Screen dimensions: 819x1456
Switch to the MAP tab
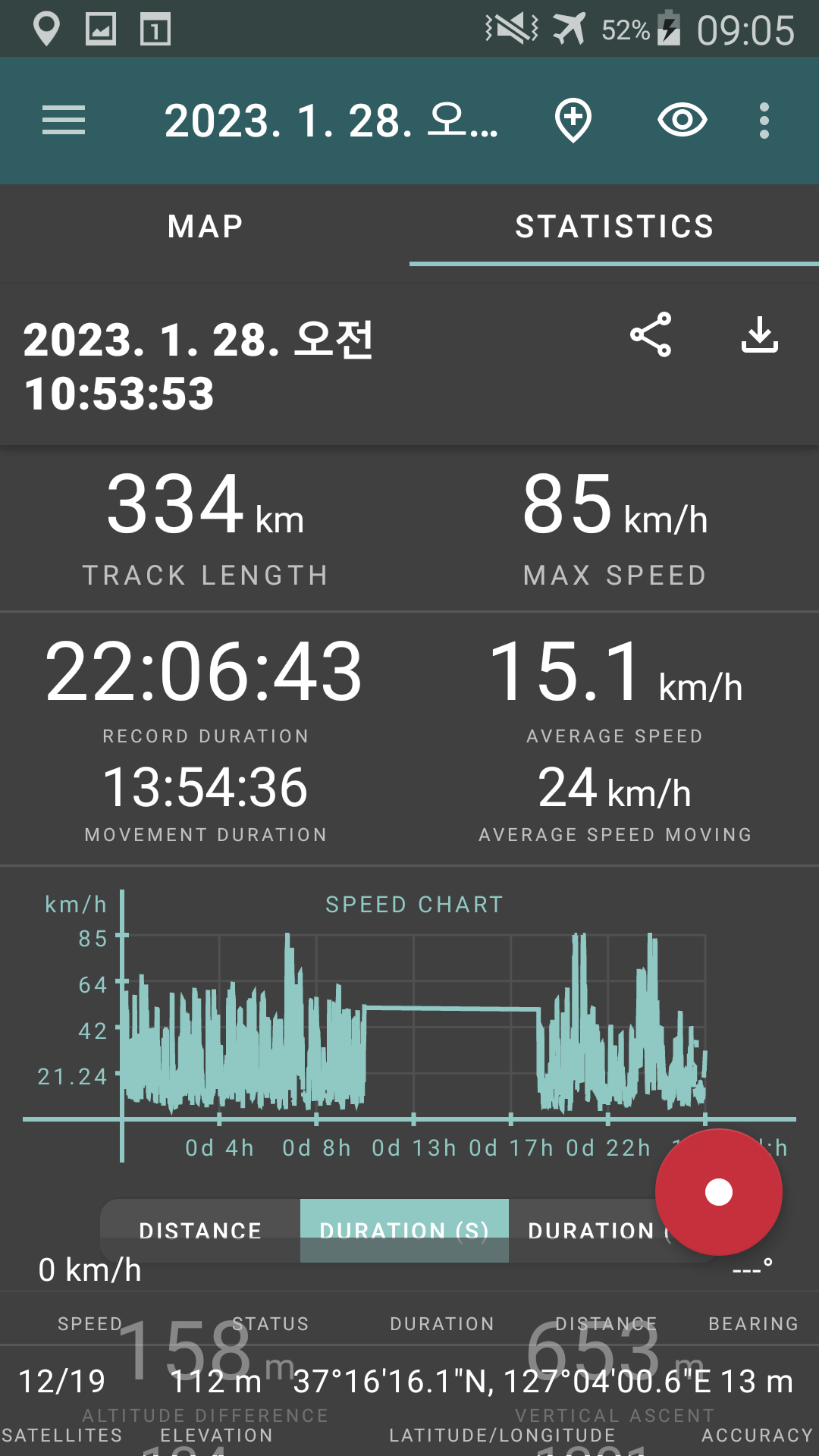pos(205,227)
